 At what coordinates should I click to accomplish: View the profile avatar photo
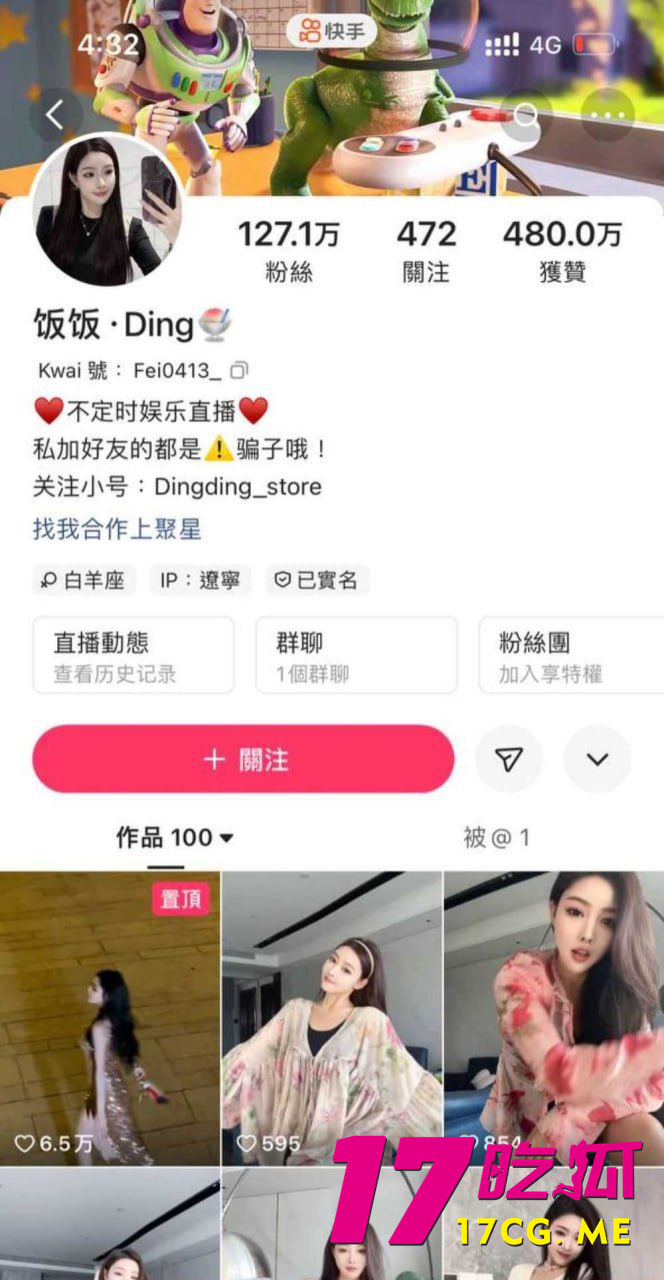(x=108, y=210)
